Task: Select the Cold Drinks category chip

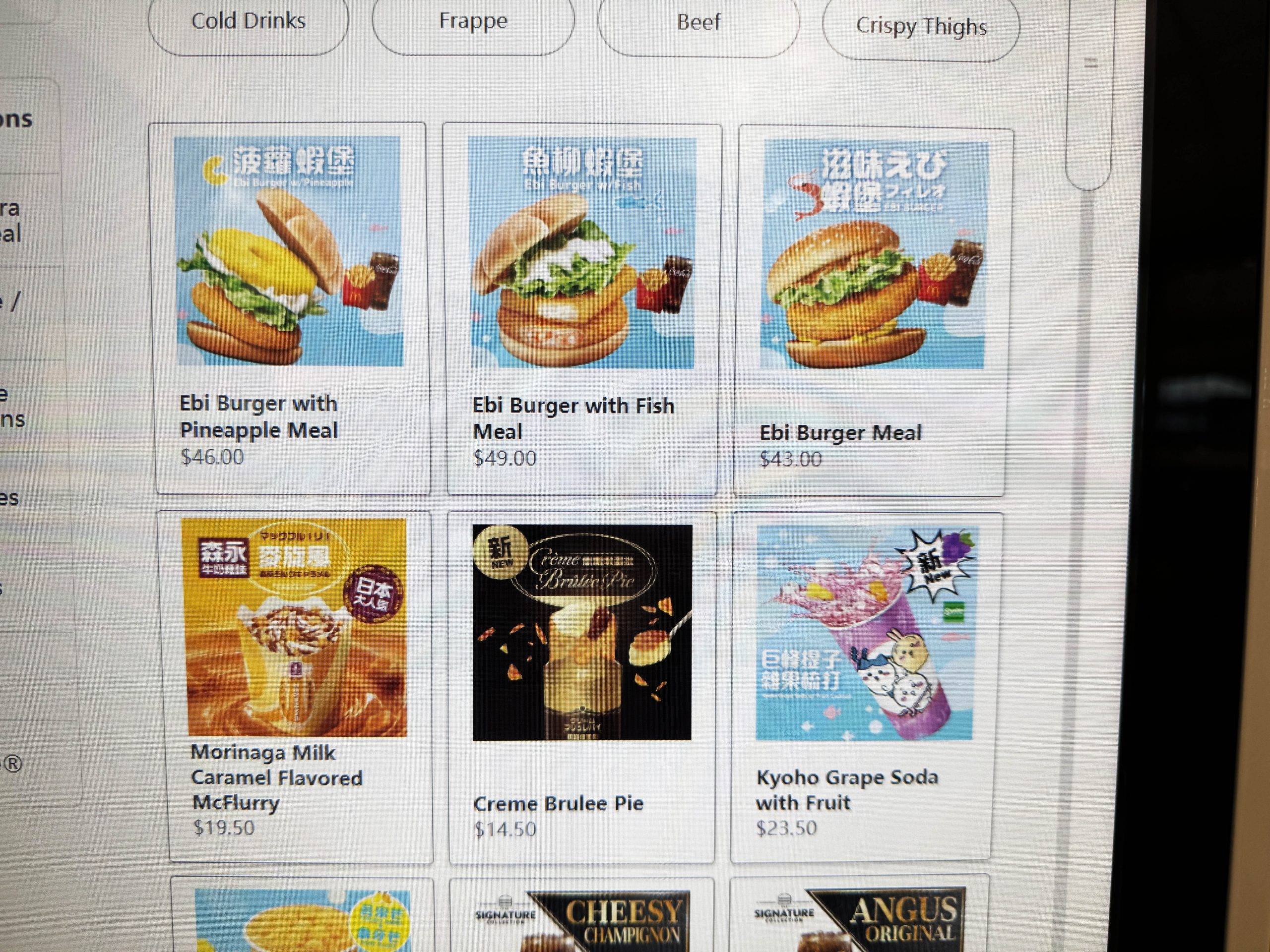Action: tap(248, 23)
